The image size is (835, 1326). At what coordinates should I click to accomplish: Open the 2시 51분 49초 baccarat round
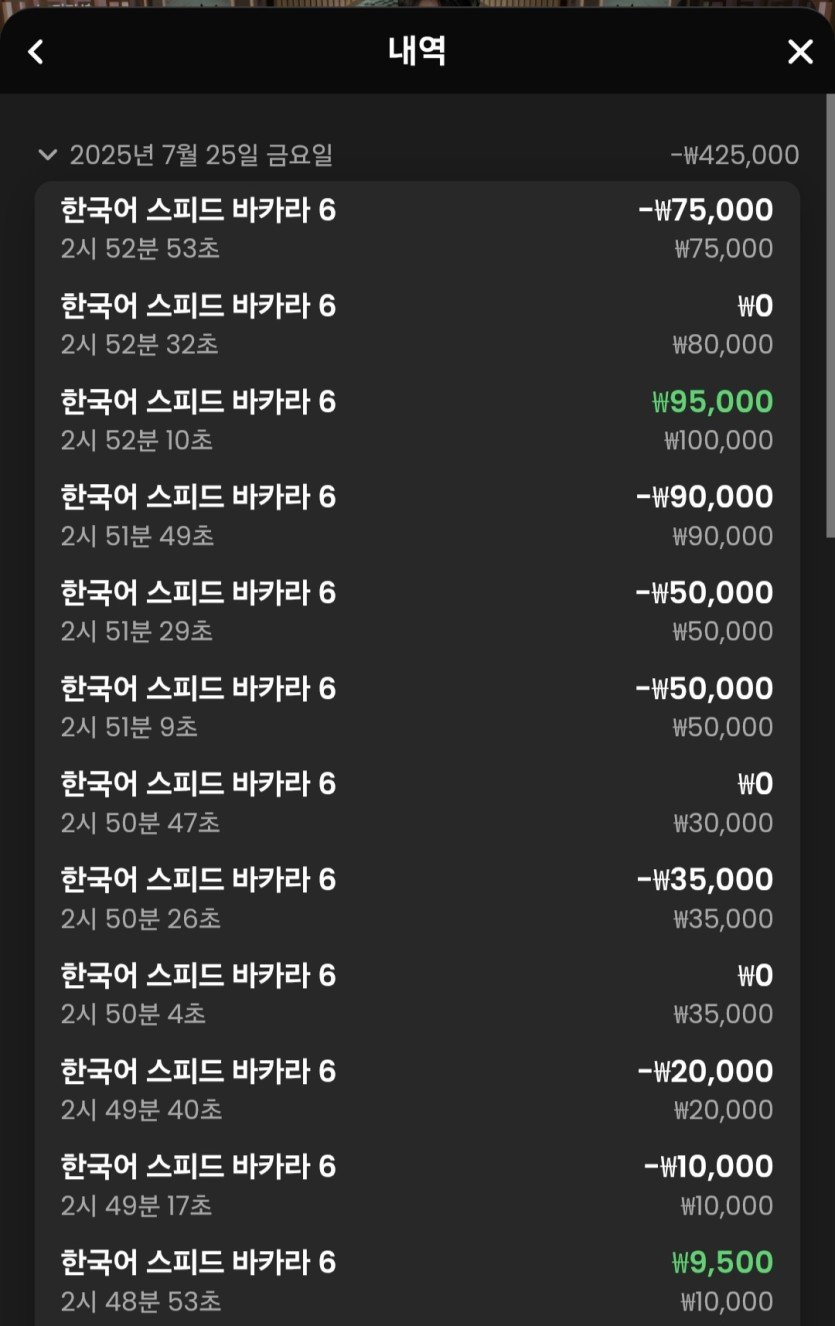(x=416, y=516)
